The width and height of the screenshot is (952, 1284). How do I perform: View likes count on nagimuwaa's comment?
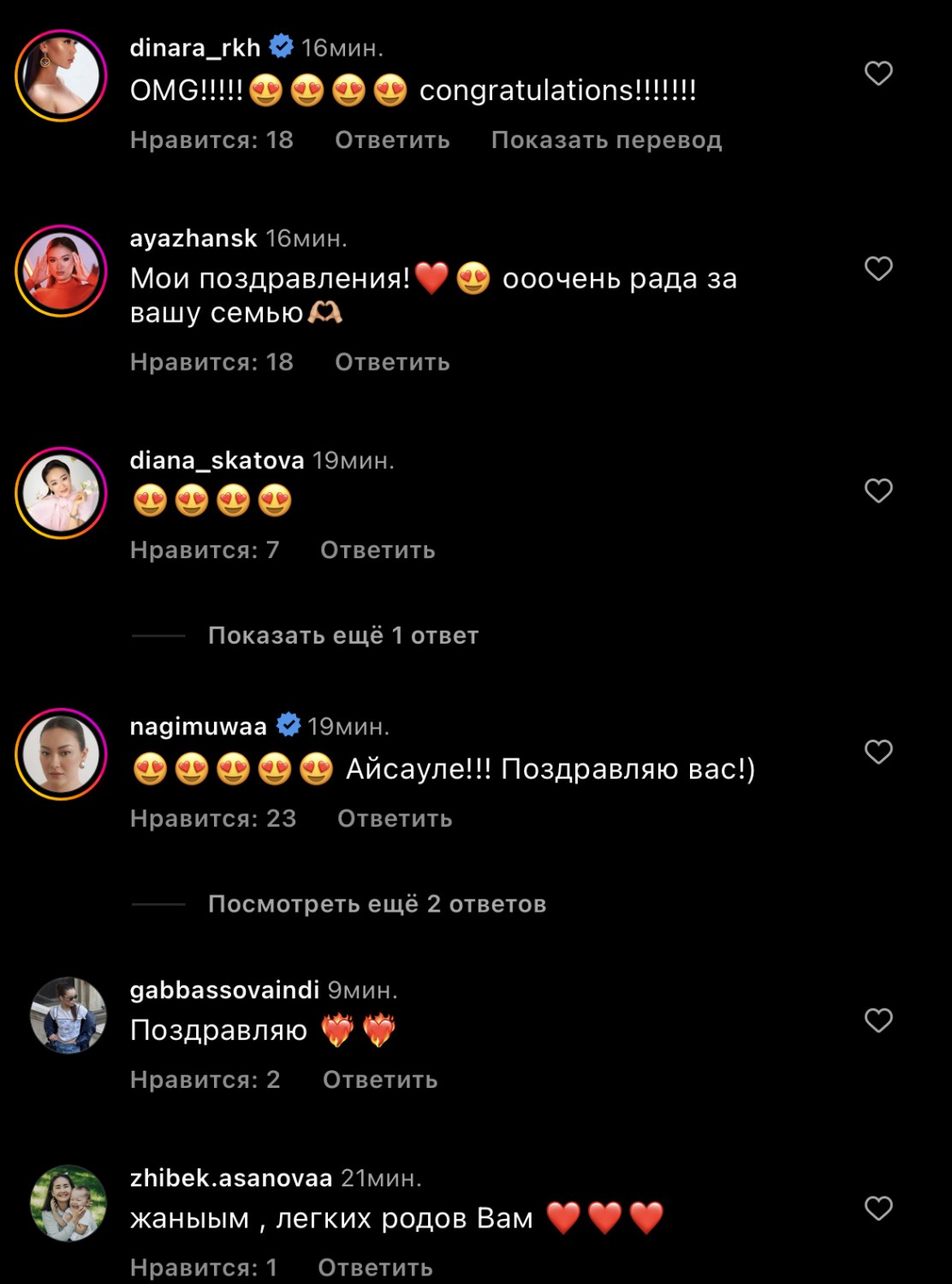[213, 818]
